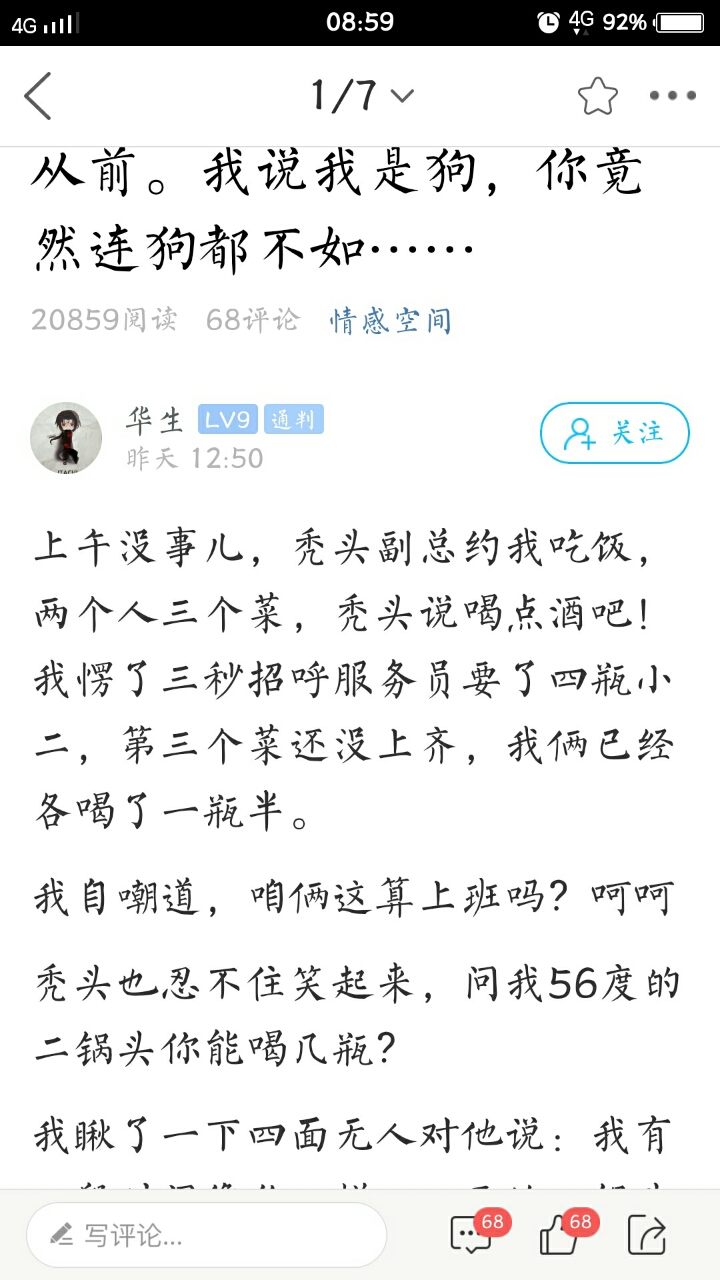The height and width of the screenshot is (1280, 720).
Task: View the 68 comments
Action: (472, 1235)
